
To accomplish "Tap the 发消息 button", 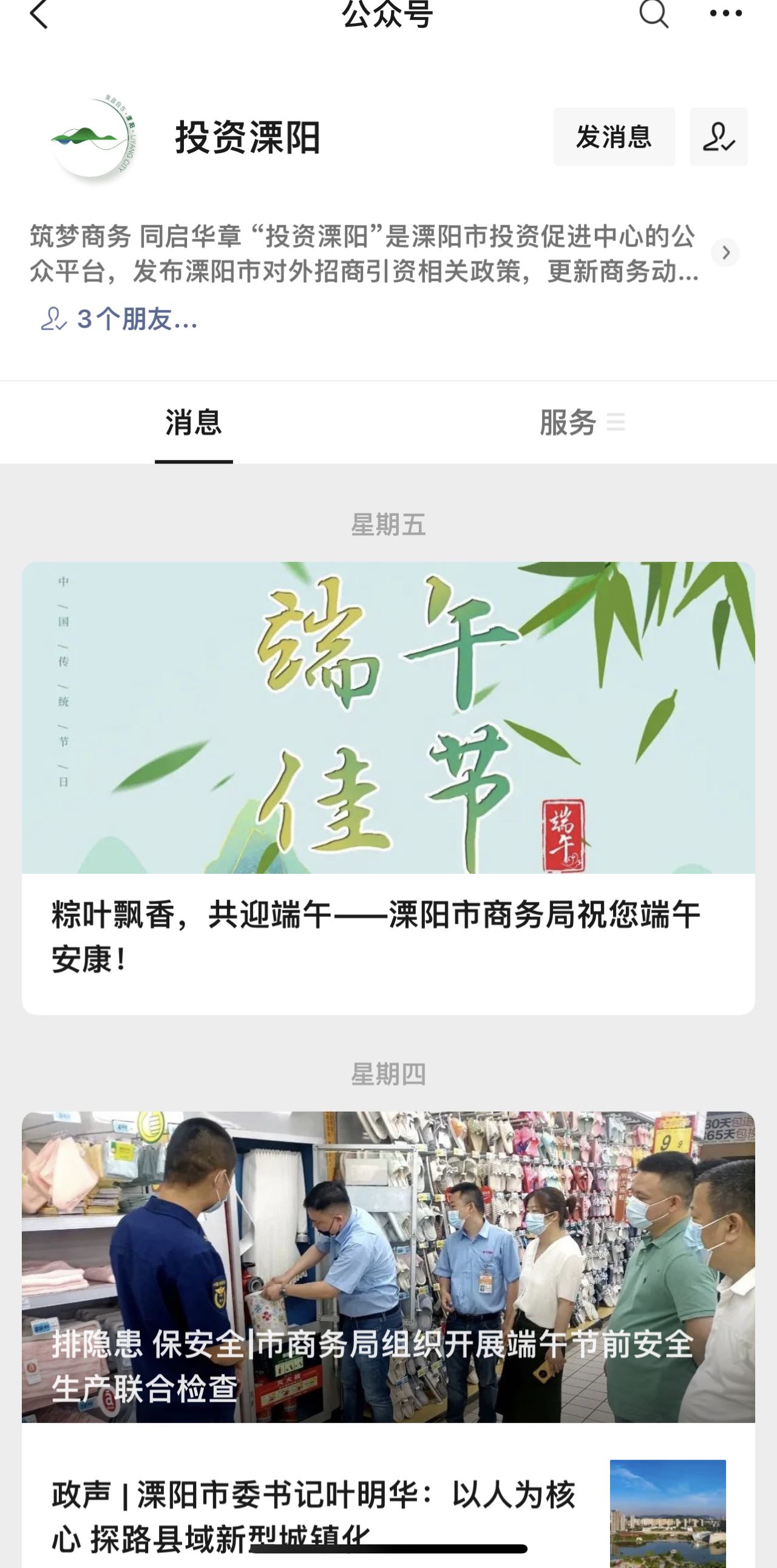I will [x=614, y=137].
